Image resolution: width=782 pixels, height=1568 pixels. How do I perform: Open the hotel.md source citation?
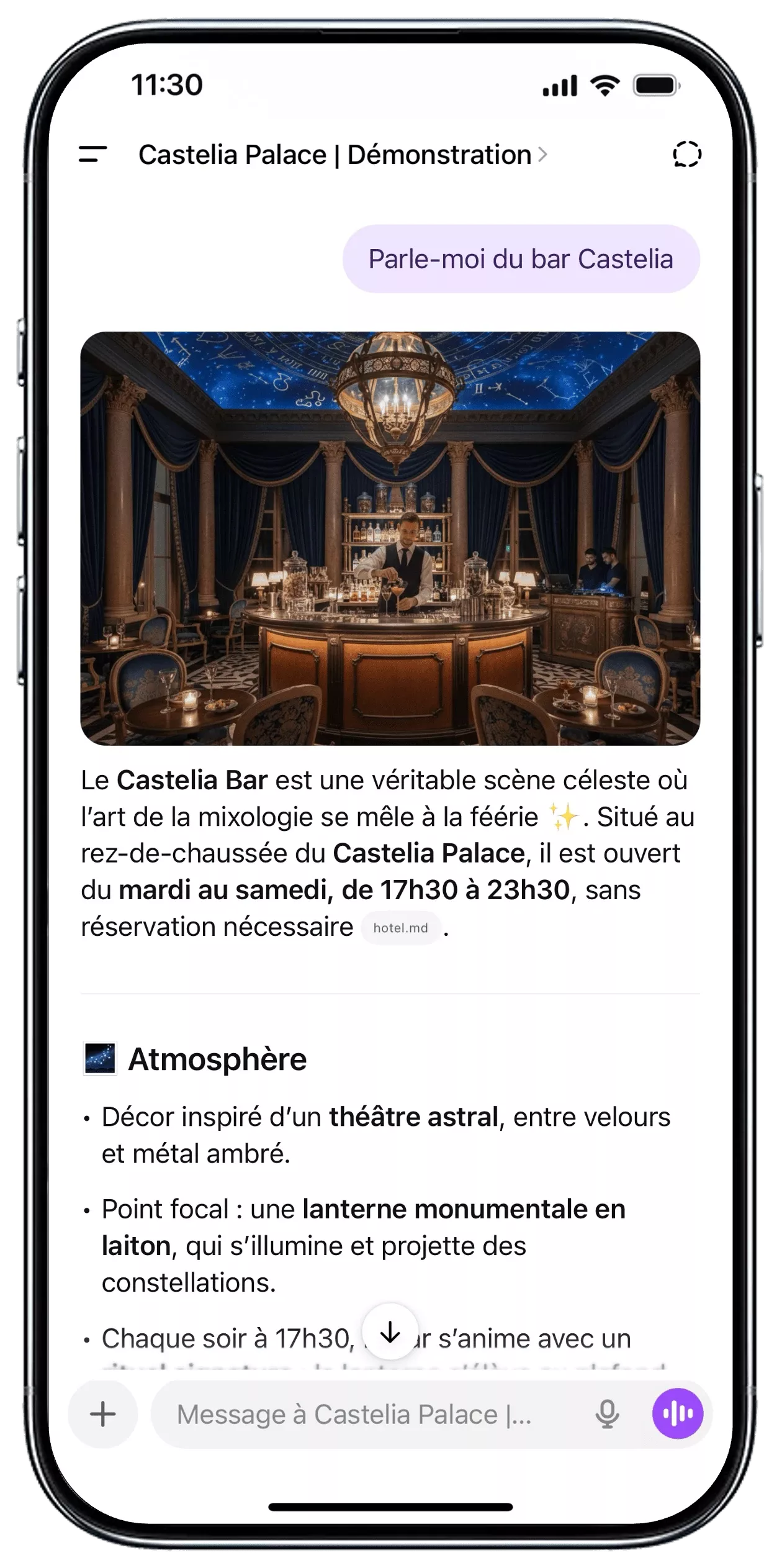point(400,928)
